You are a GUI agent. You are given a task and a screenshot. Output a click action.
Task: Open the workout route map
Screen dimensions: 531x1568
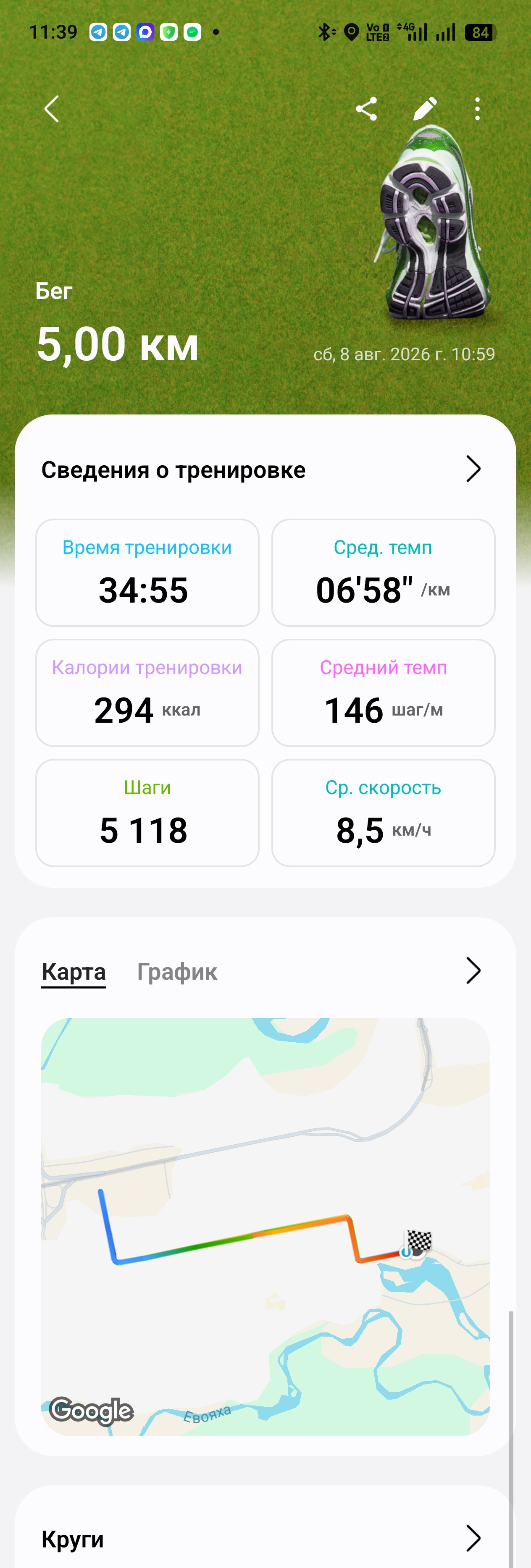point(265,1227)
